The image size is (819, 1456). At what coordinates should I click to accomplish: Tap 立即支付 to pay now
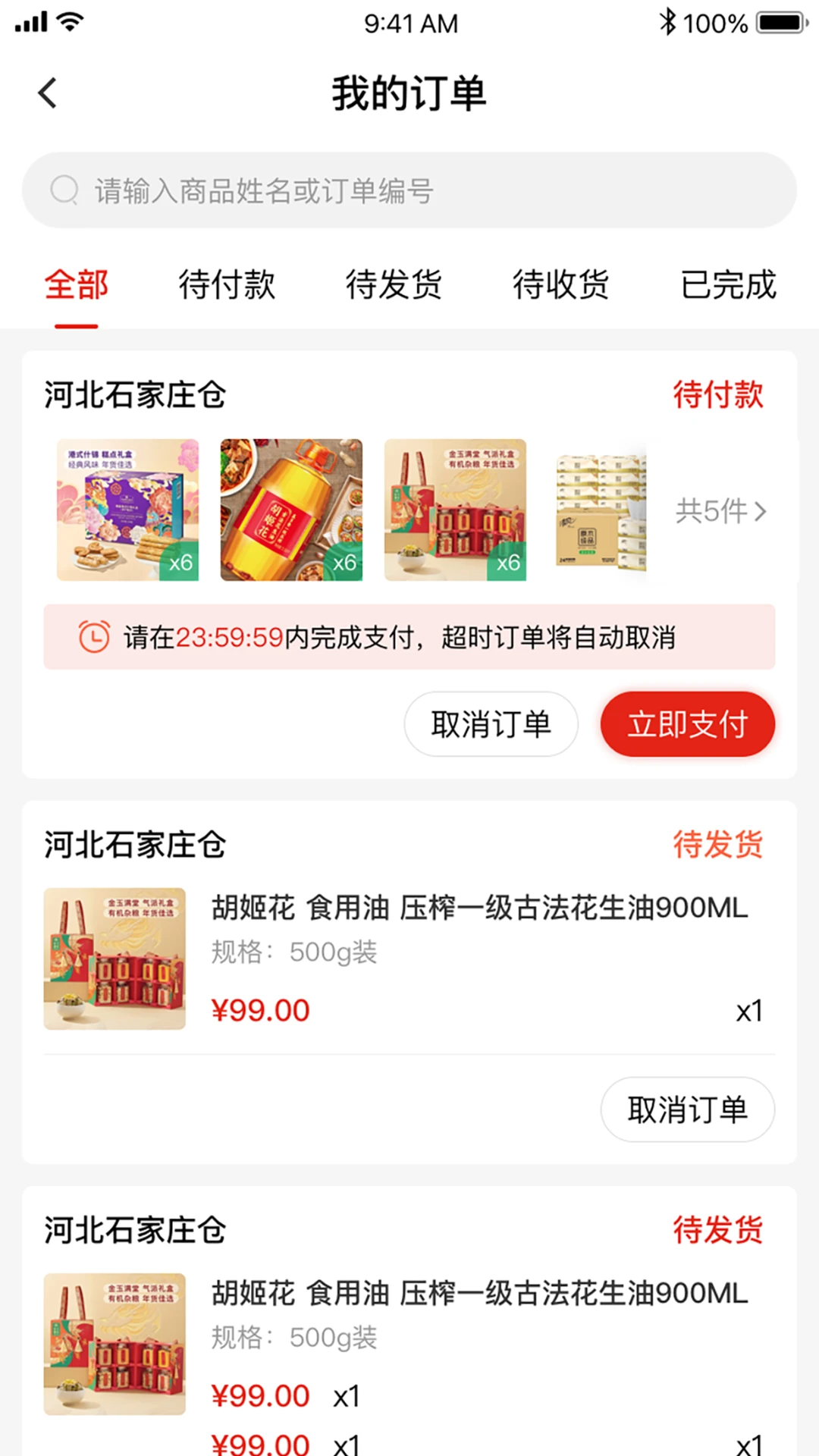(x=687, y=724)
